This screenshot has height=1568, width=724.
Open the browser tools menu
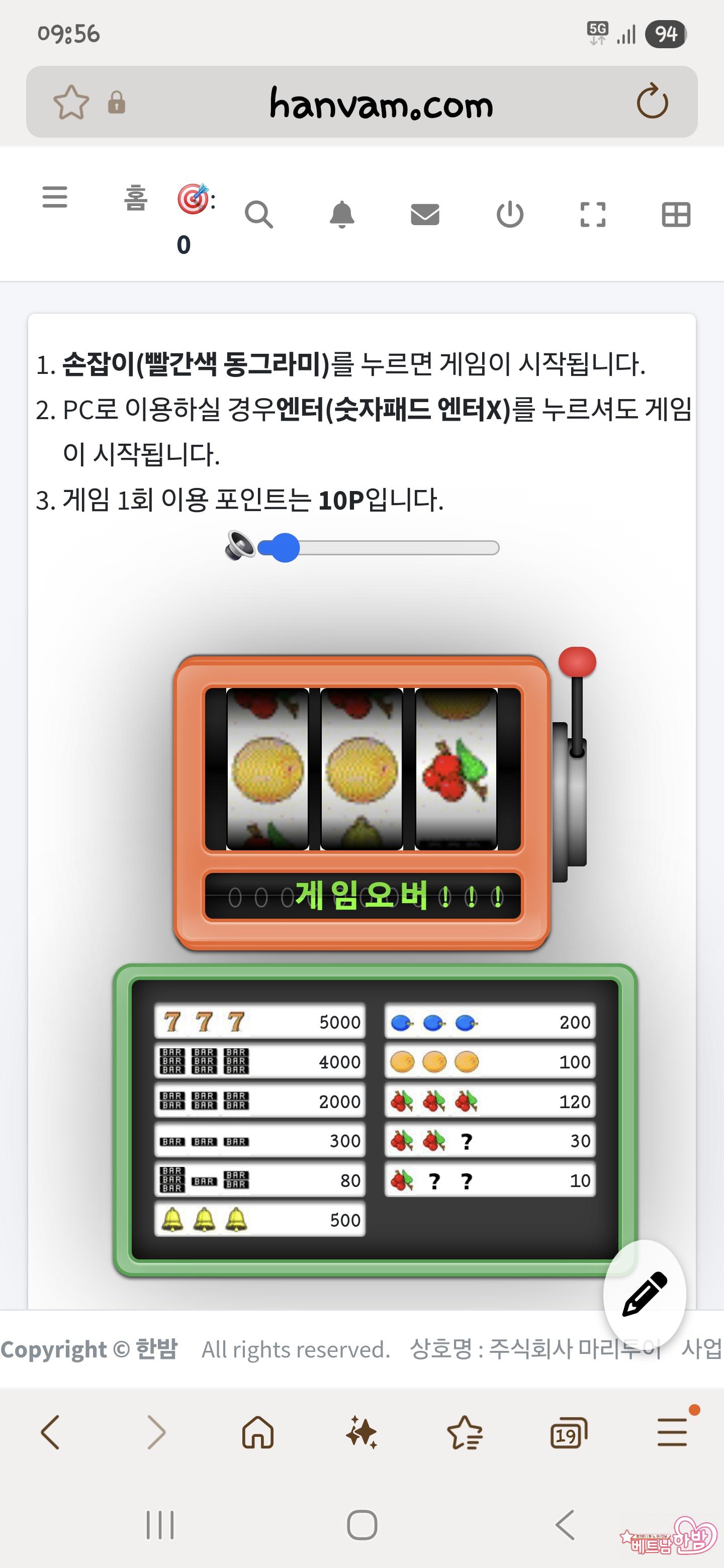click(672, 1432)
